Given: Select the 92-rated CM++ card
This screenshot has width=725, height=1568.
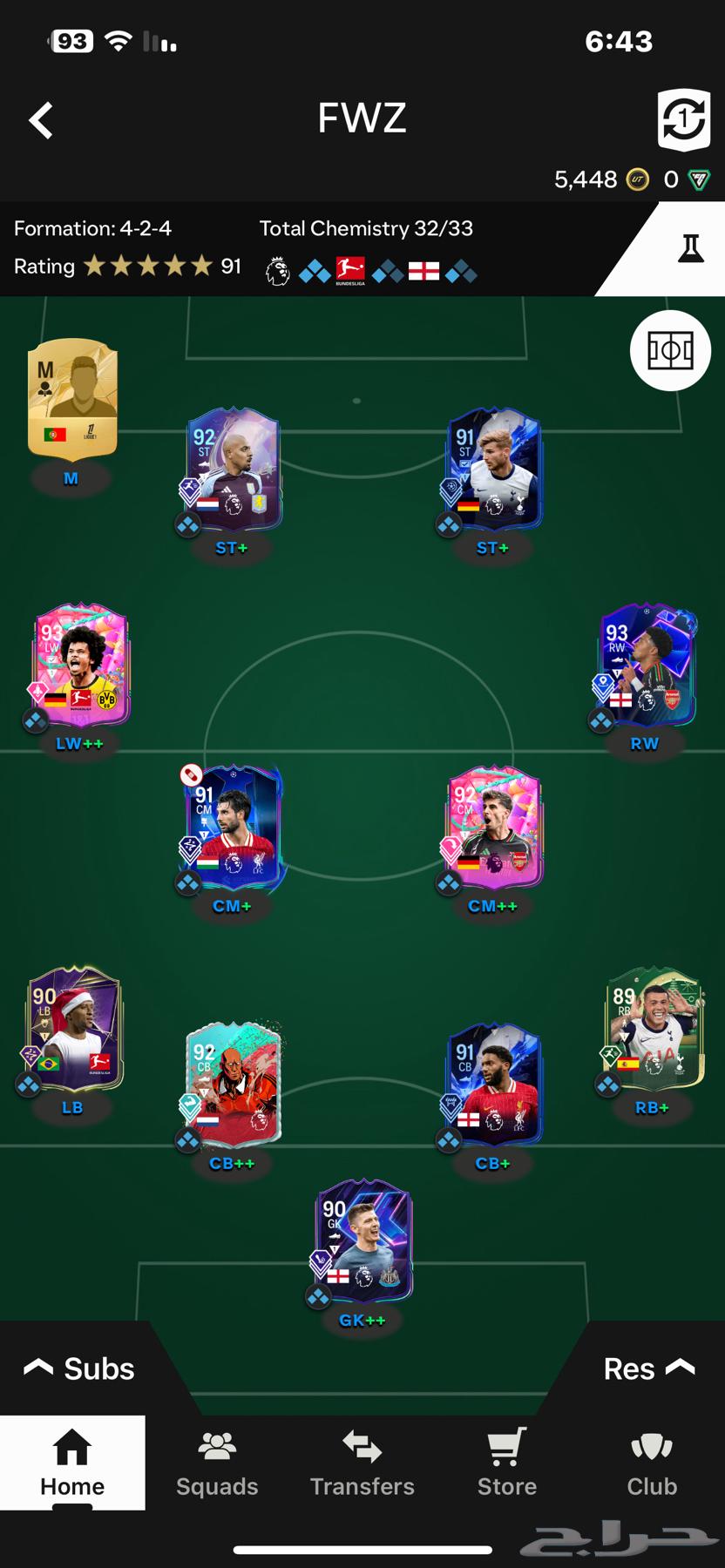Looking at the screenshot, I should 494,828.
